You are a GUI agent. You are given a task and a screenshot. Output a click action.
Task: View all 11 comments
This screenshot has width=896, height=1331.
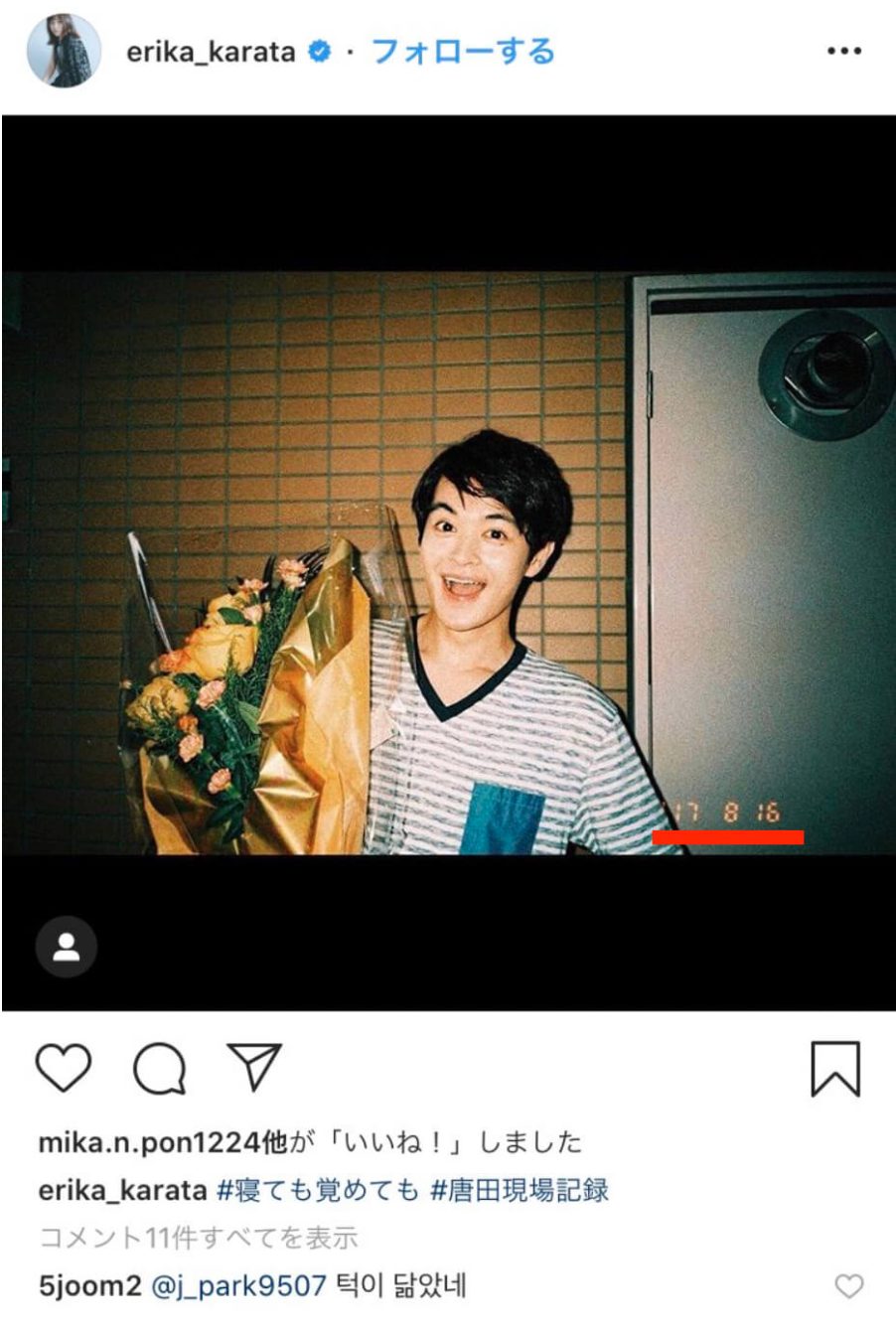pos(198,1238)
